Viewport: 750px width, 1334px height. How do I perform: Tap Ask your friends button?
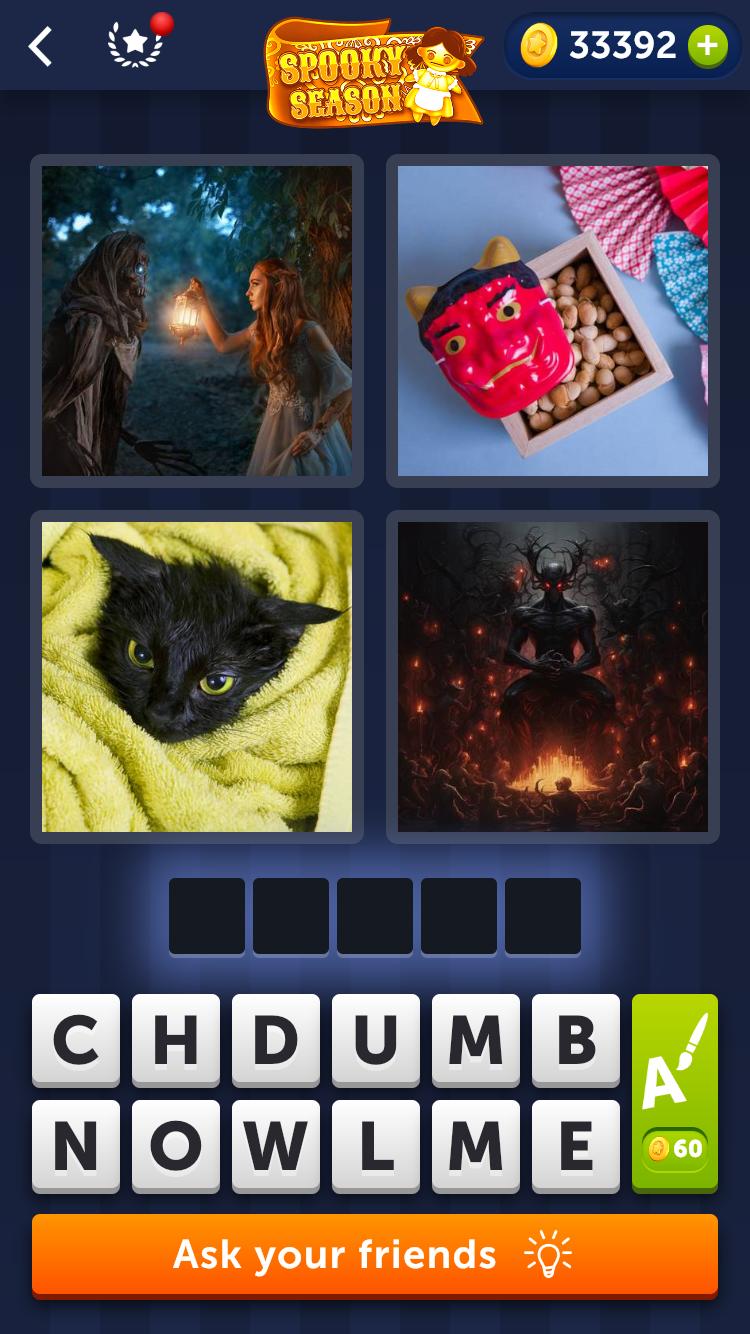click(x=375, y=1255)
